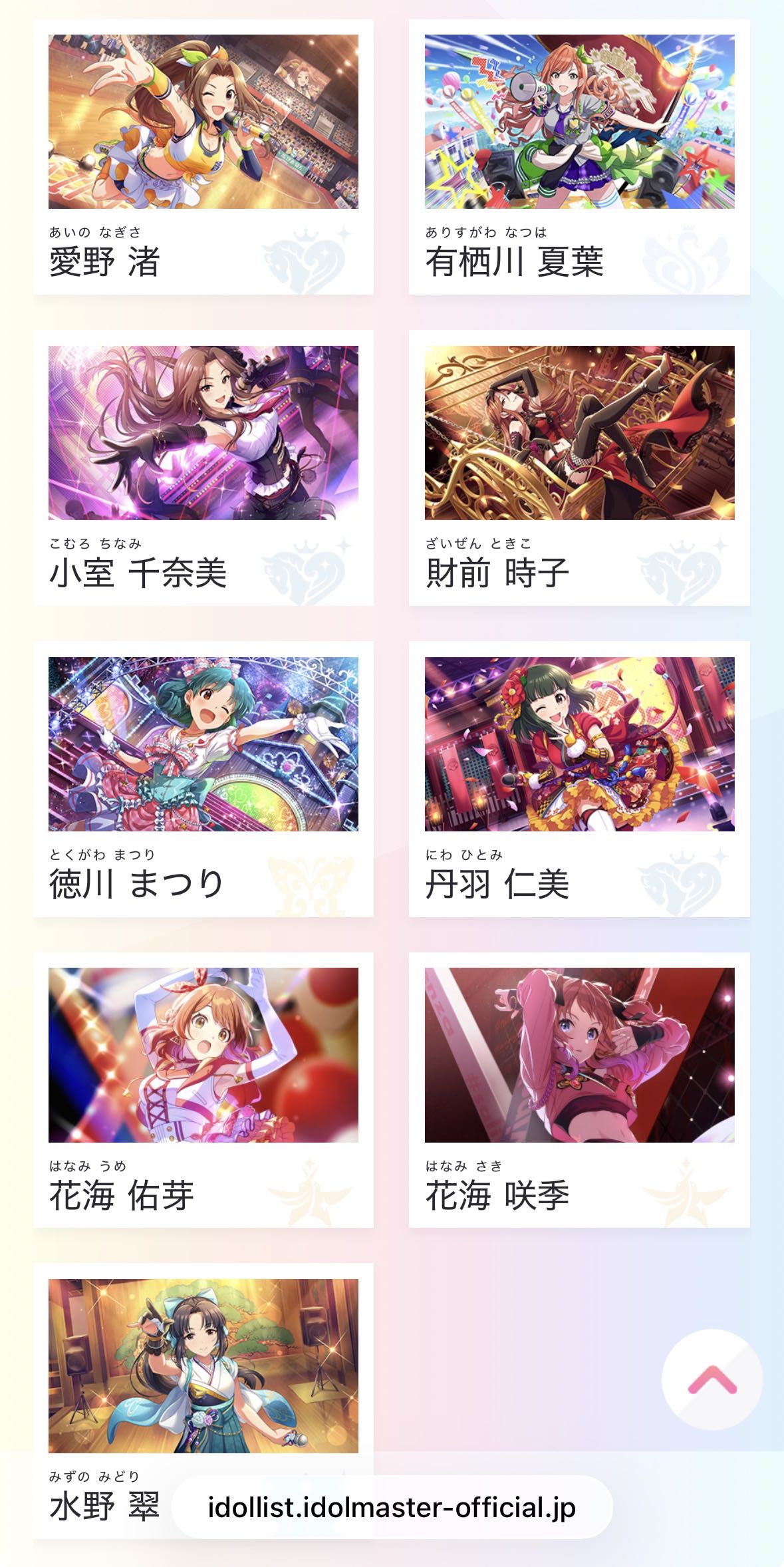Screen dimensions: 784x1567
Task: Select 小室 千奈美 idol card
Action: point(203,468)
